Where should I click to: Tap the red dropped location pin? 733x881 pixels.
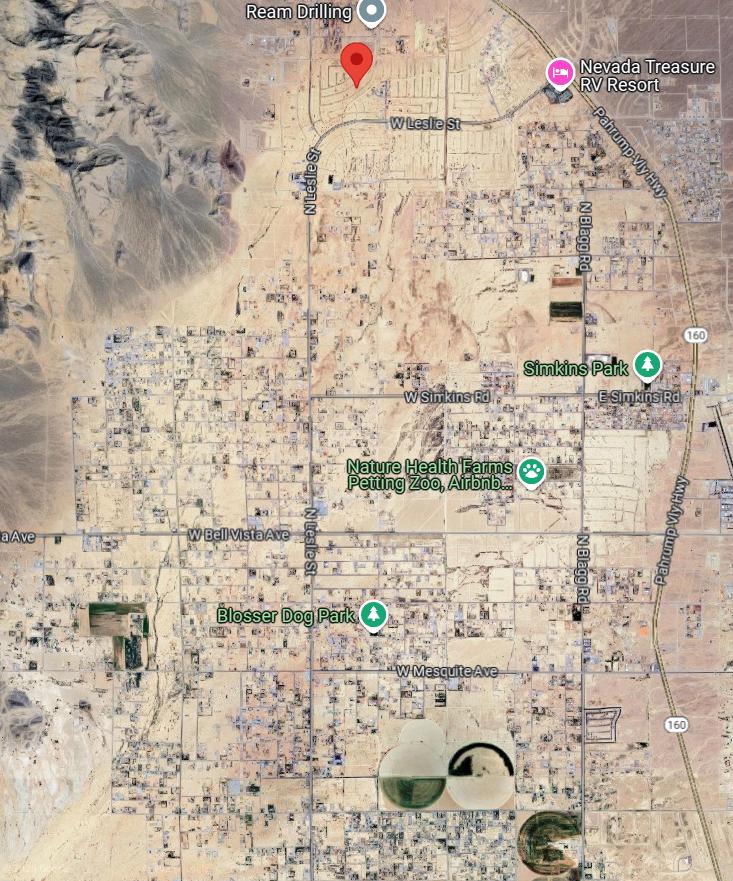click(357, 62)
